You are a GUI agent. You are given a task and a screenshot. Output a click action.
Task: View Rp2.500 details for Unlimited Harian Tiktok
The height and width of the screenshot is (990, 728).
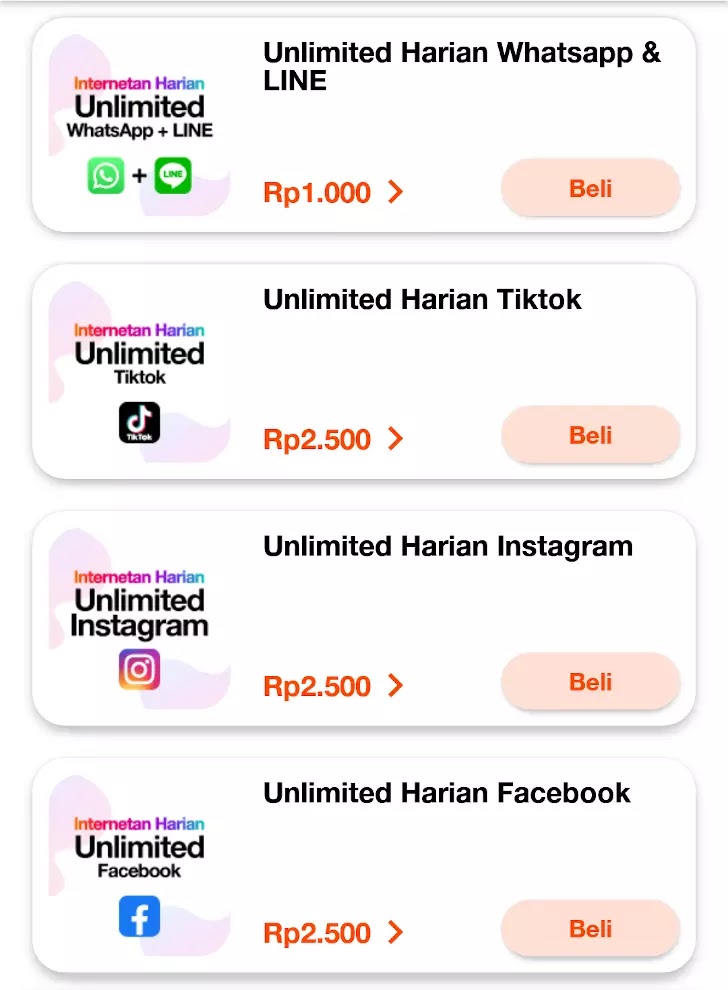point(333,439)
